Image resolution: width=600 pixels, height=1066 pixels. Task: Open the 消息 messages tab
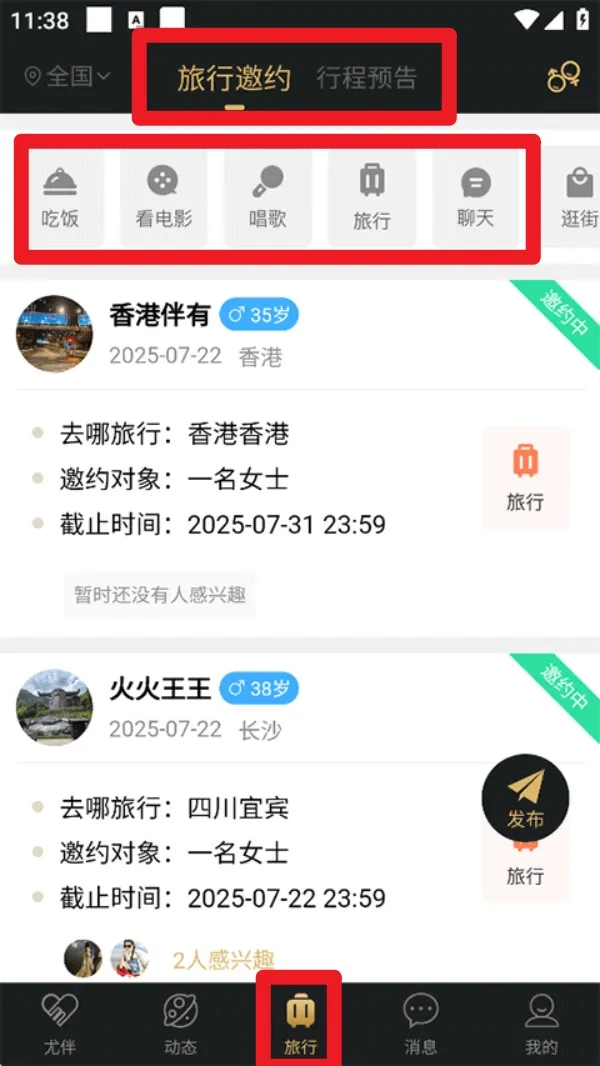click(420, 1022)
